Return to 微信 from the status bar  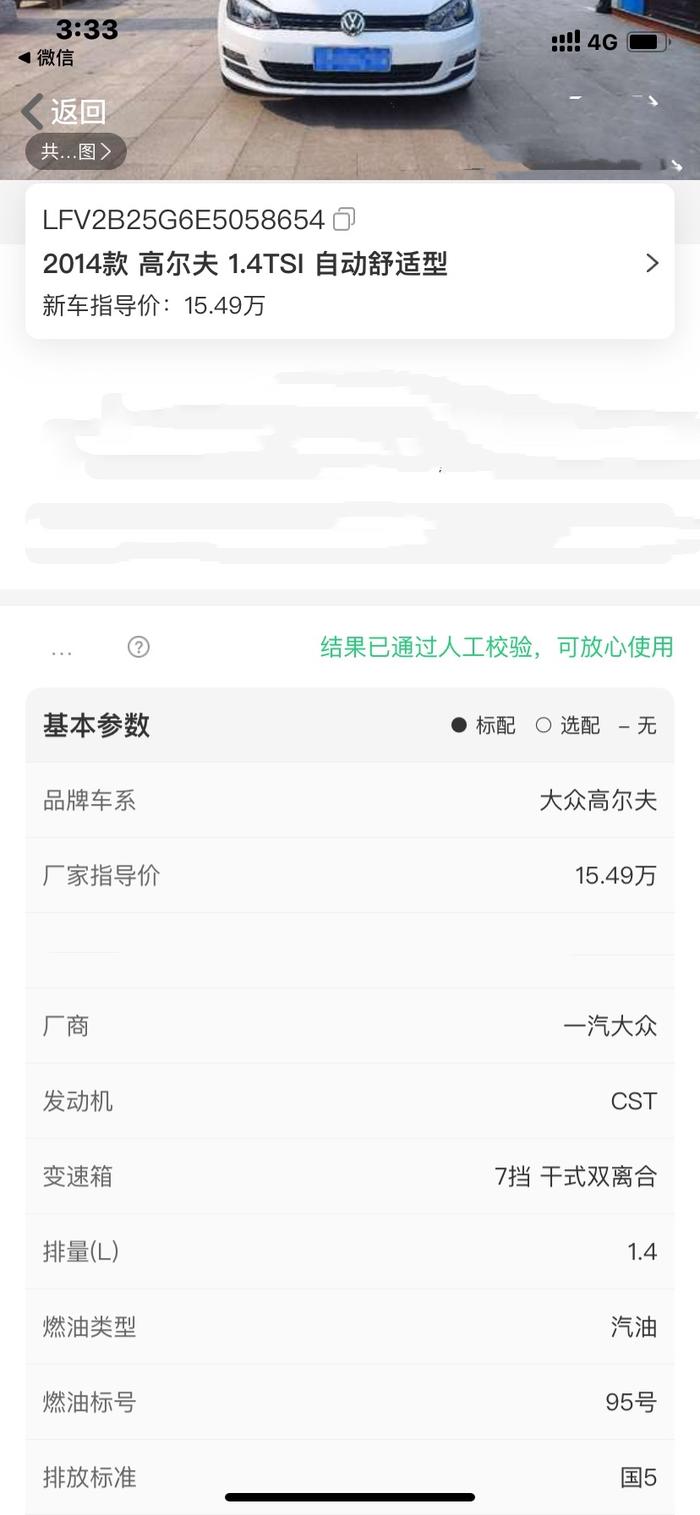pos(46,58)
